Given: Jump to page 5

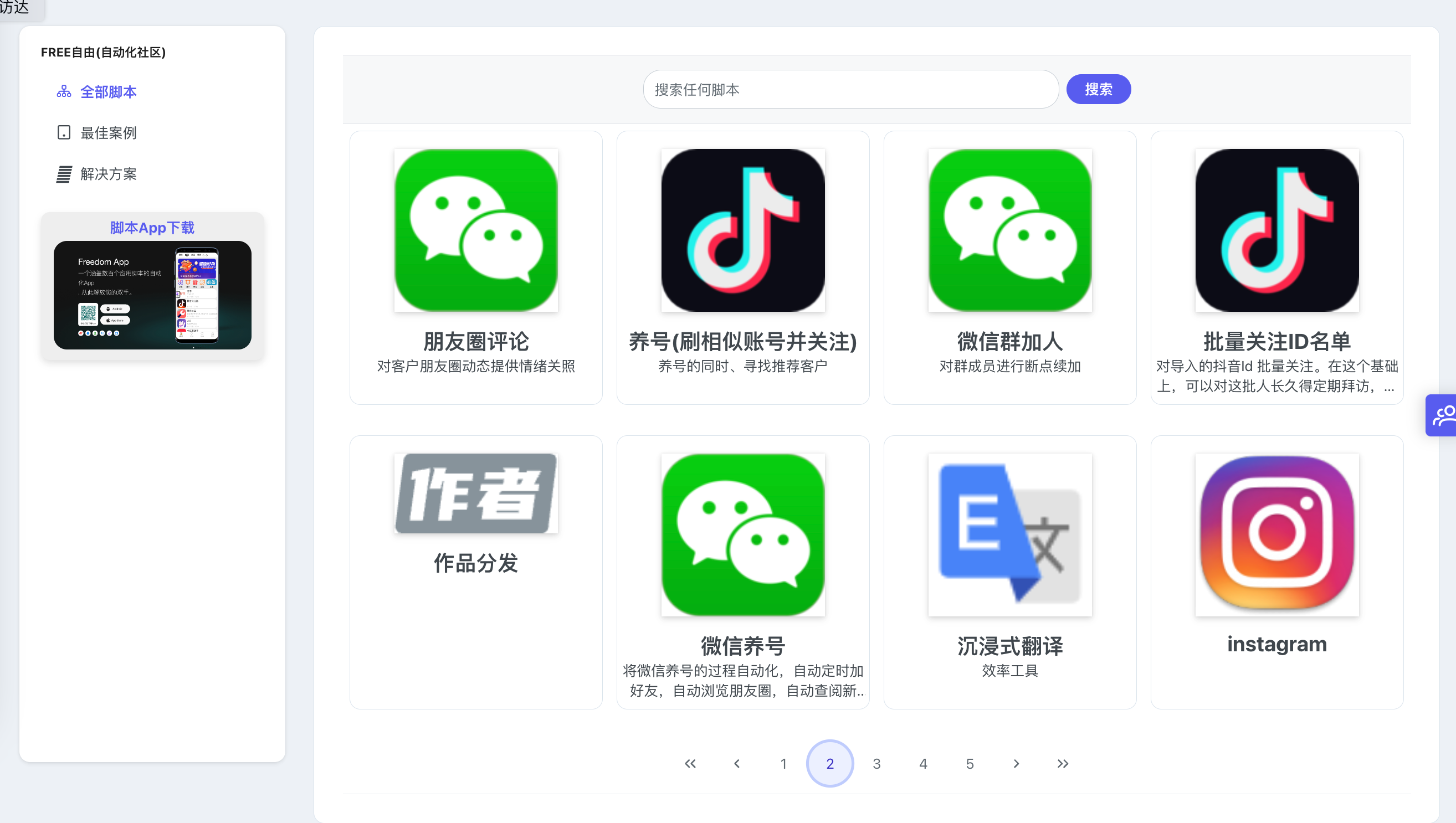Looking at the screenshot, I should coord(970,764).
